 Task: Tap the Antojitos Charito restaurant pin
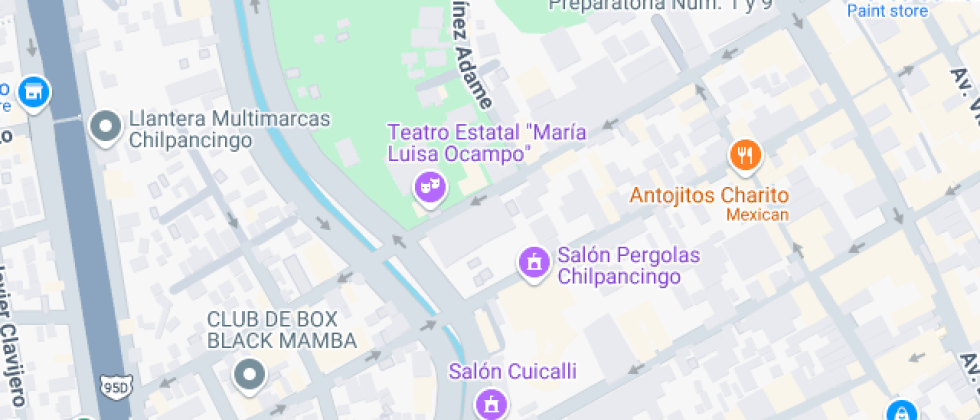click(x=746, y=155)
